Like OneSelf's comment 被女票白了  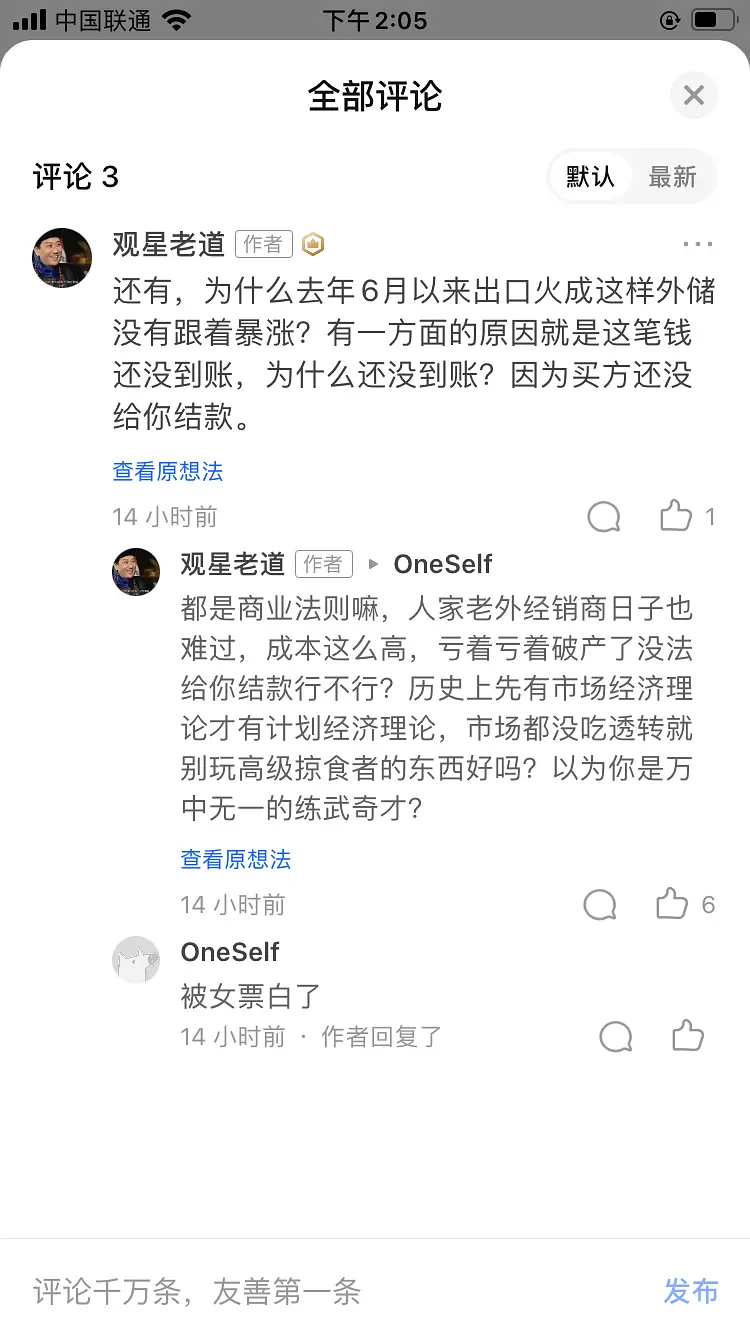[x=688, y=1037]
